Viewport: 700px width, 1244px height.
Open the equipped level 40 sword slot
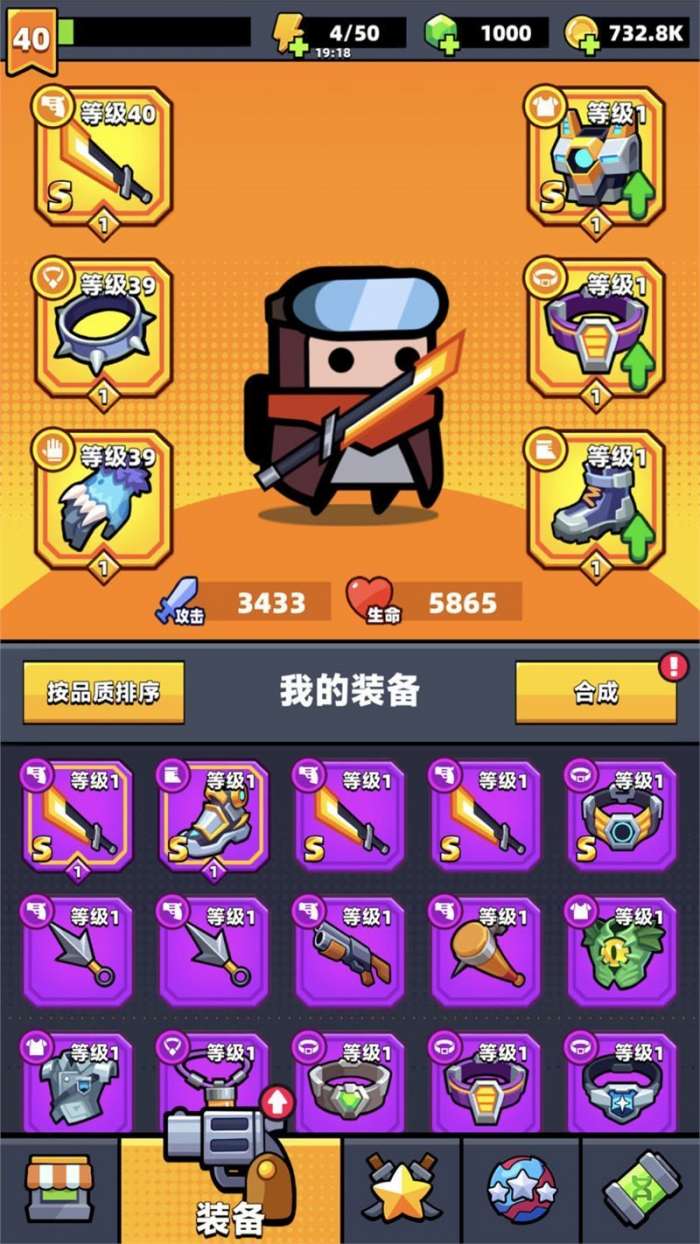[x=103, y=157]
